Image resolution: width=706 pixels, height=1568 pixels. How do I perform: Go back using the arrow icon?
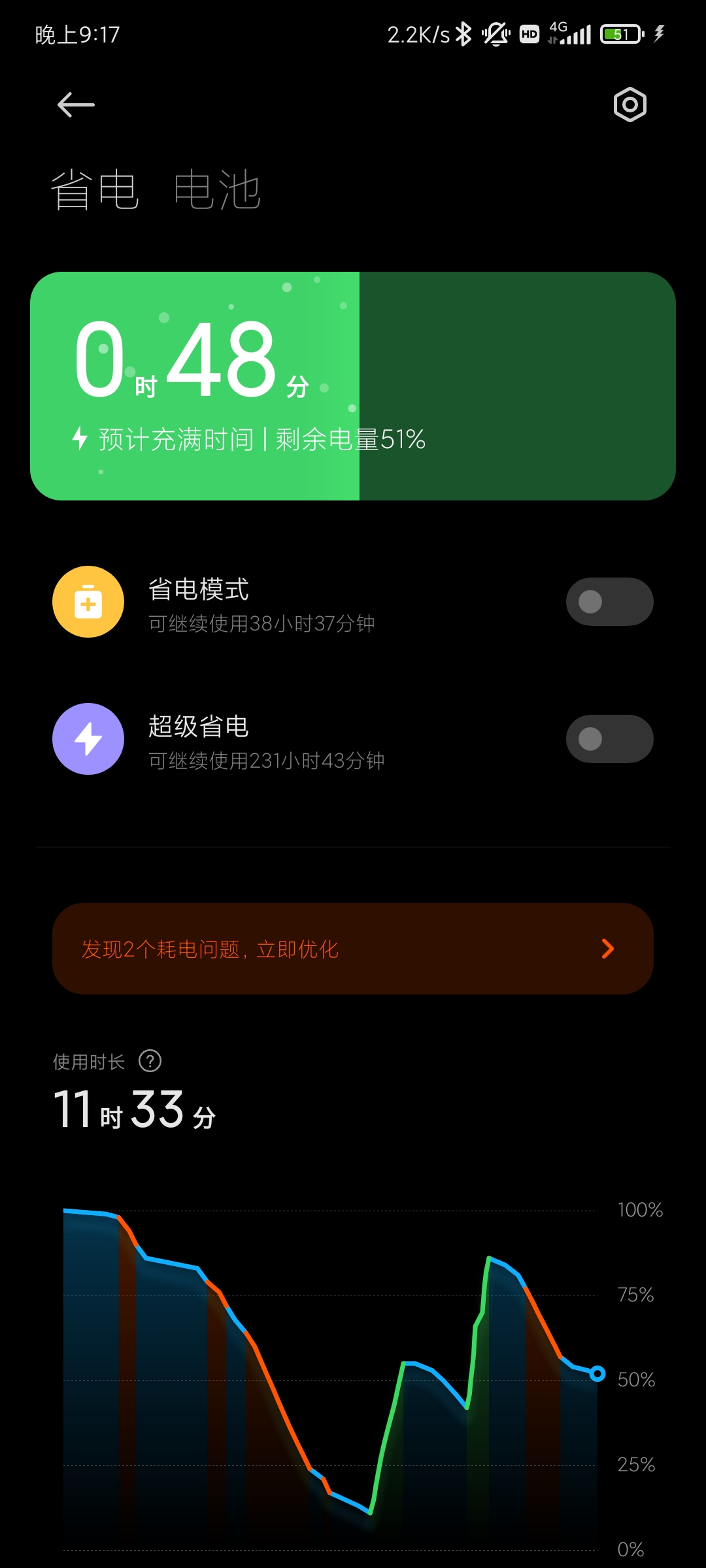pos(76,105)
